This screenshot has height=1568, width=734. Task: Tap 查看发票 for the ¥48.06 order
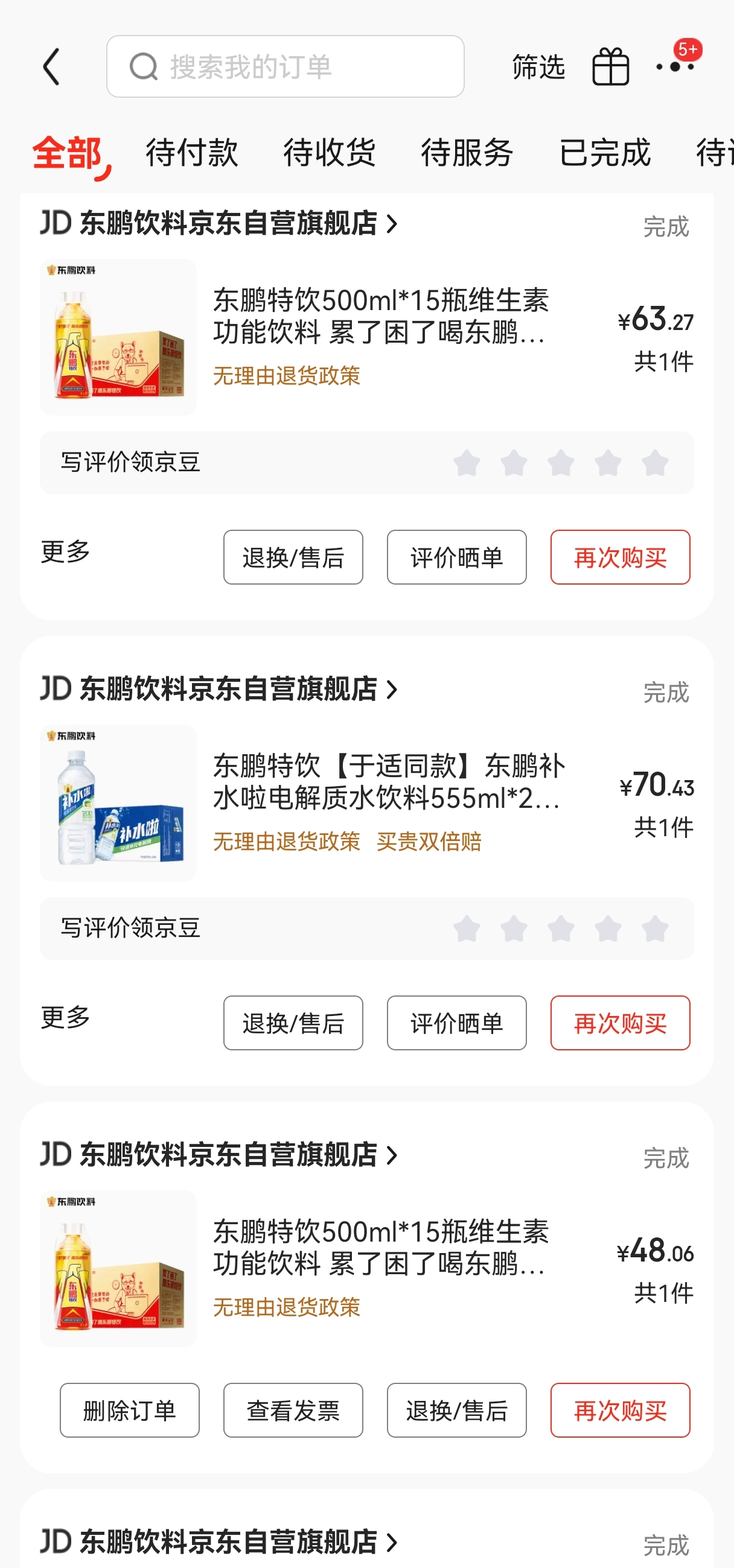click(x=293, y=1410)
